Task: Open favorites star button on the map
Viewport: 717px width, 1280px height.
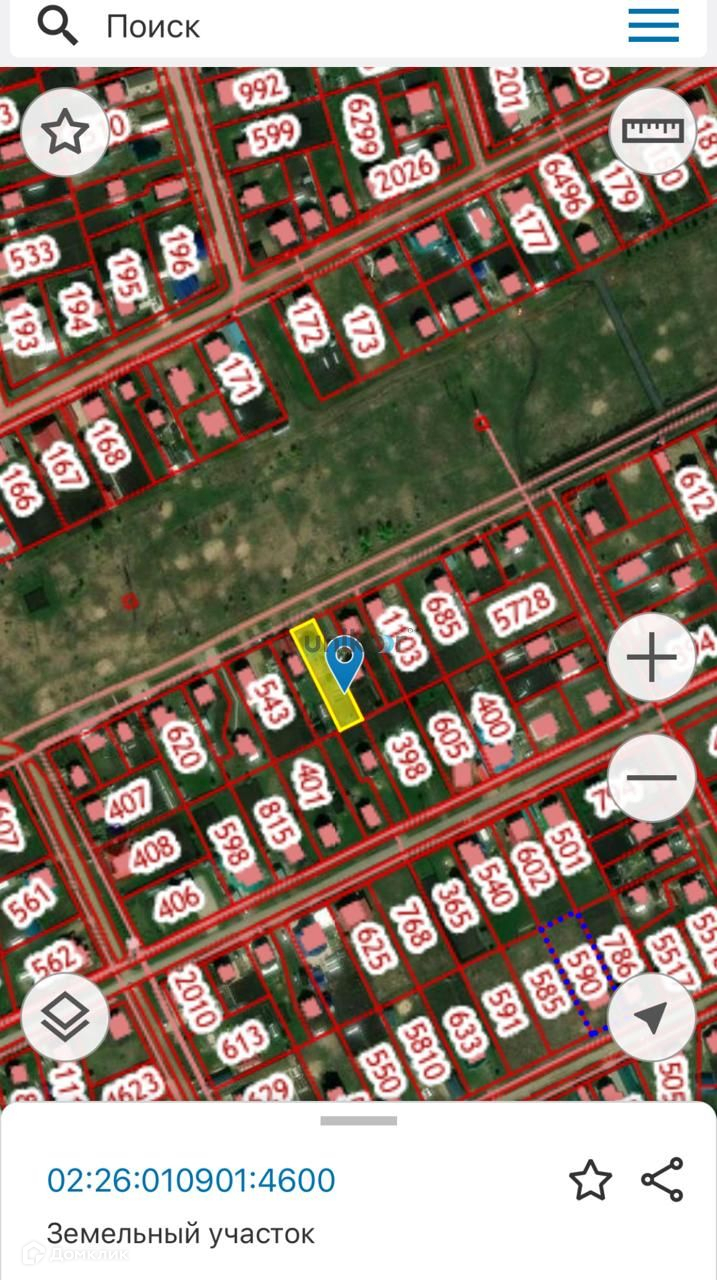Action: (65, 132)
